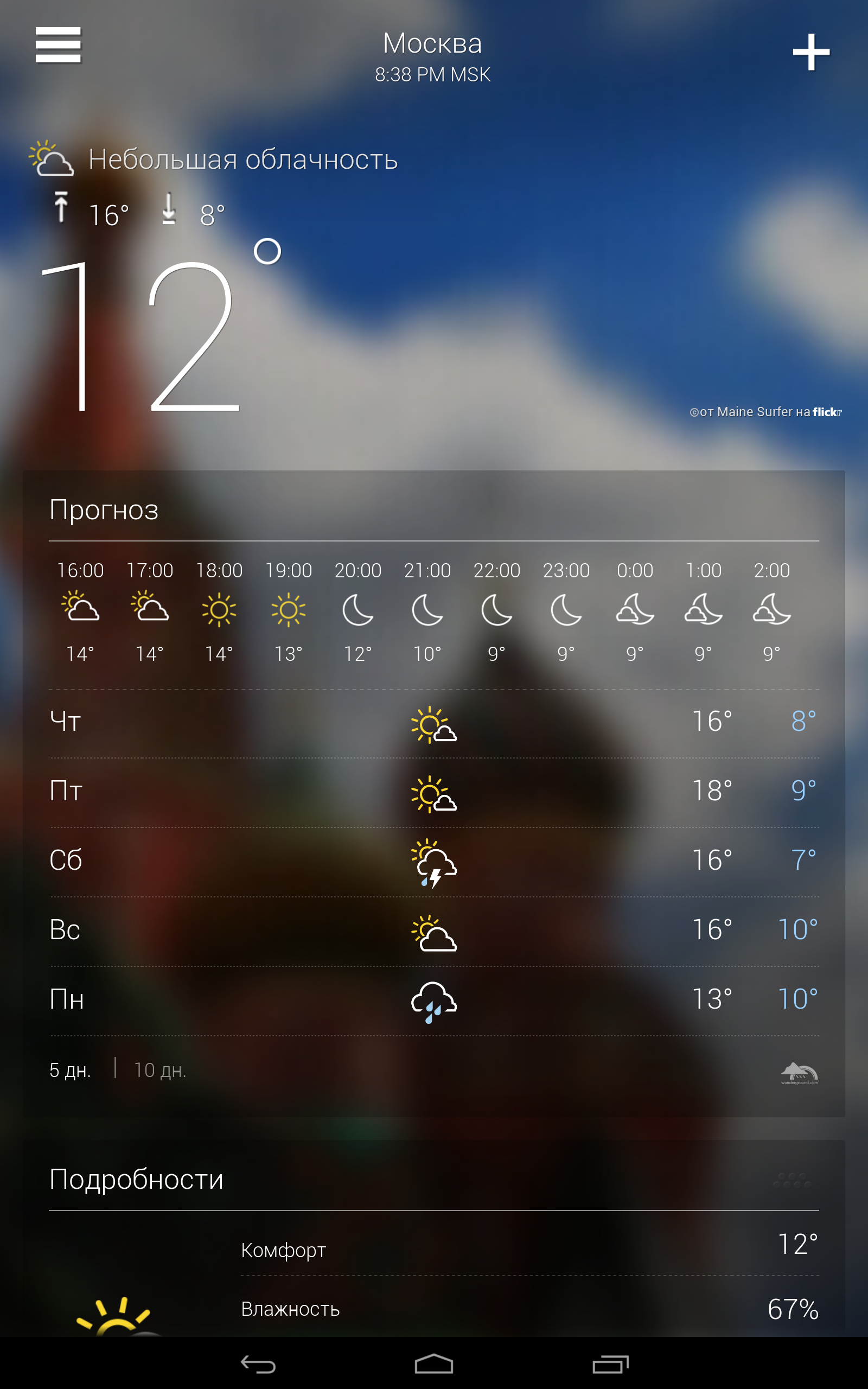868x1389 pixels.
Task: Go back using the system back button
Action: [258, 1363]
